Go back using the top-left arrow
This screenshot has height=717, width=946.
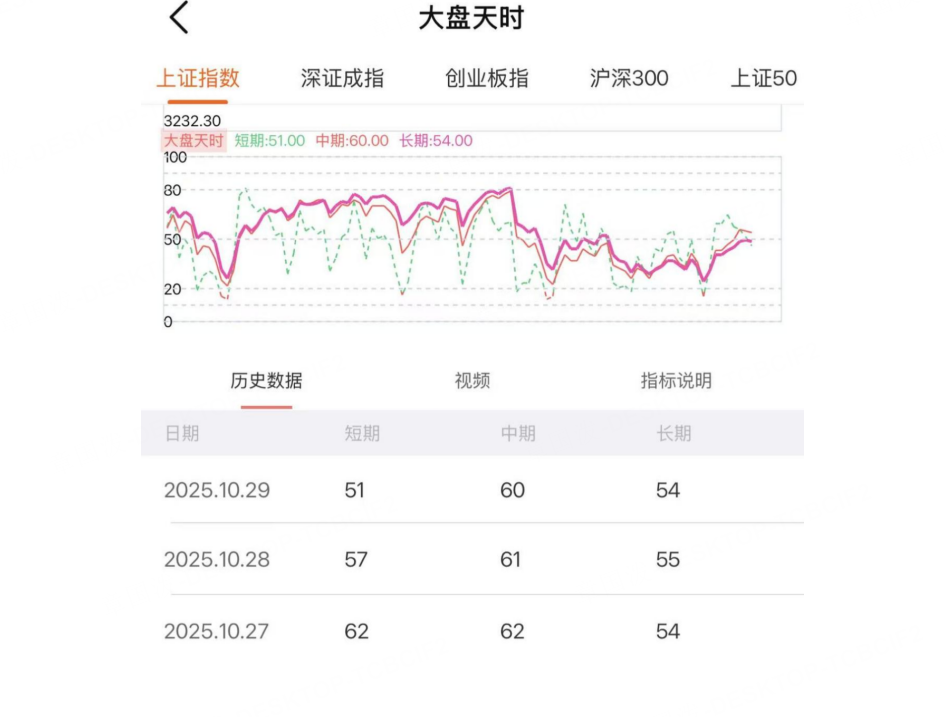tap(179, 19)
